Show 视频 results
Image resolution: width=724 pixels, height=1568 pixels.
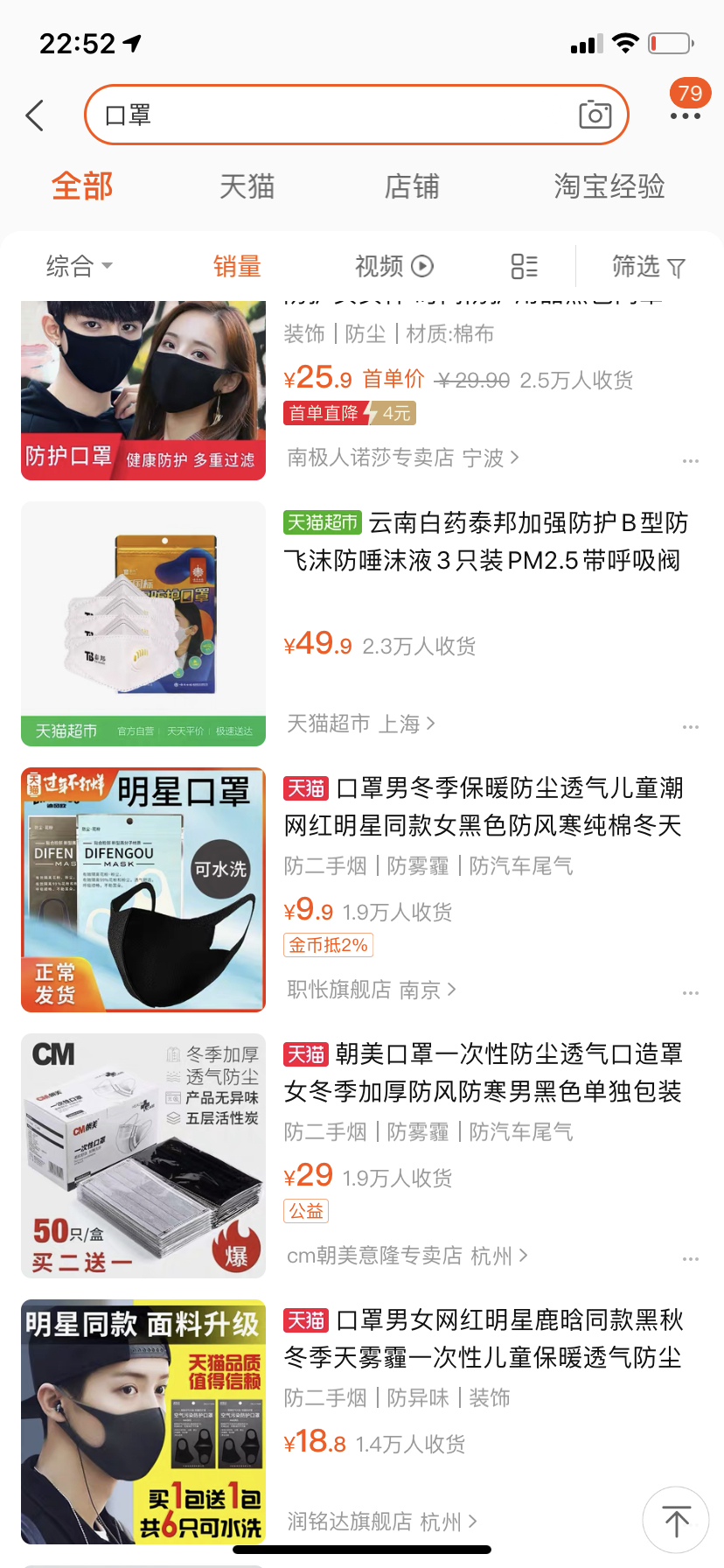pos(393,266)
